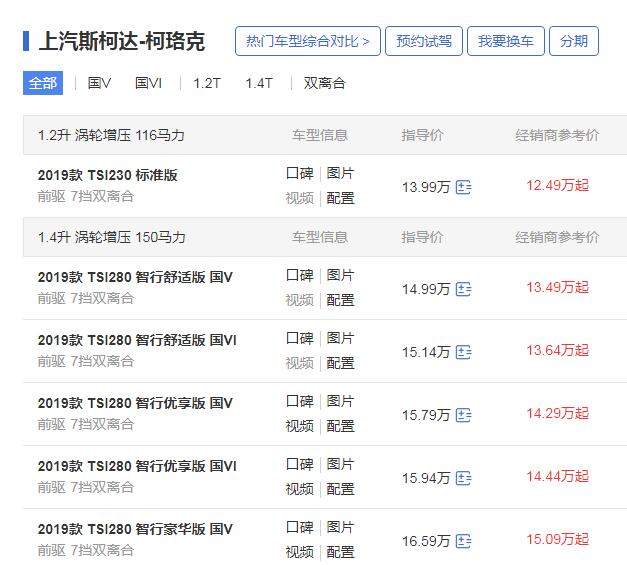Open the calculator icon beside 13.99万
Viewport: 627px width, 565px height.
[x=463, y=187]
